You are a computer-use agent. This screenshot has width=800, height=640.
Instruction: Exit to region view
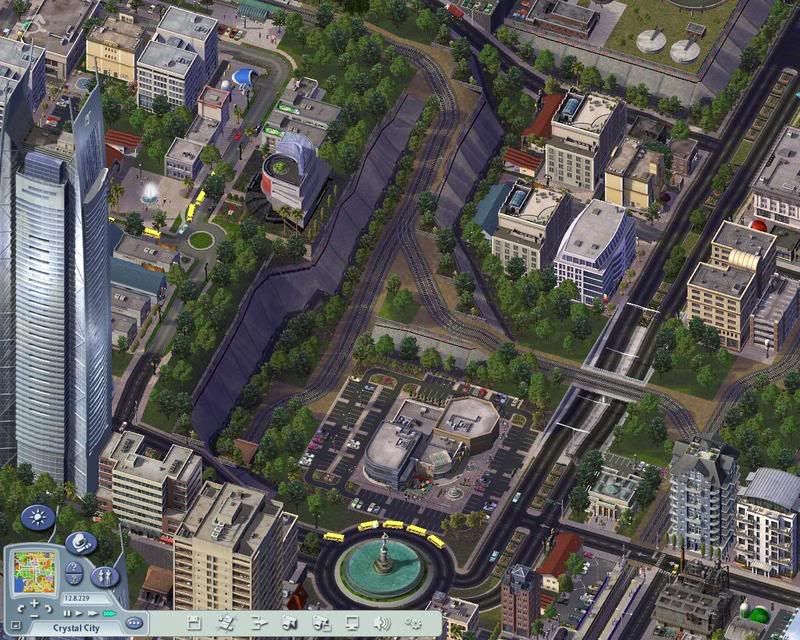coord(259,623)
